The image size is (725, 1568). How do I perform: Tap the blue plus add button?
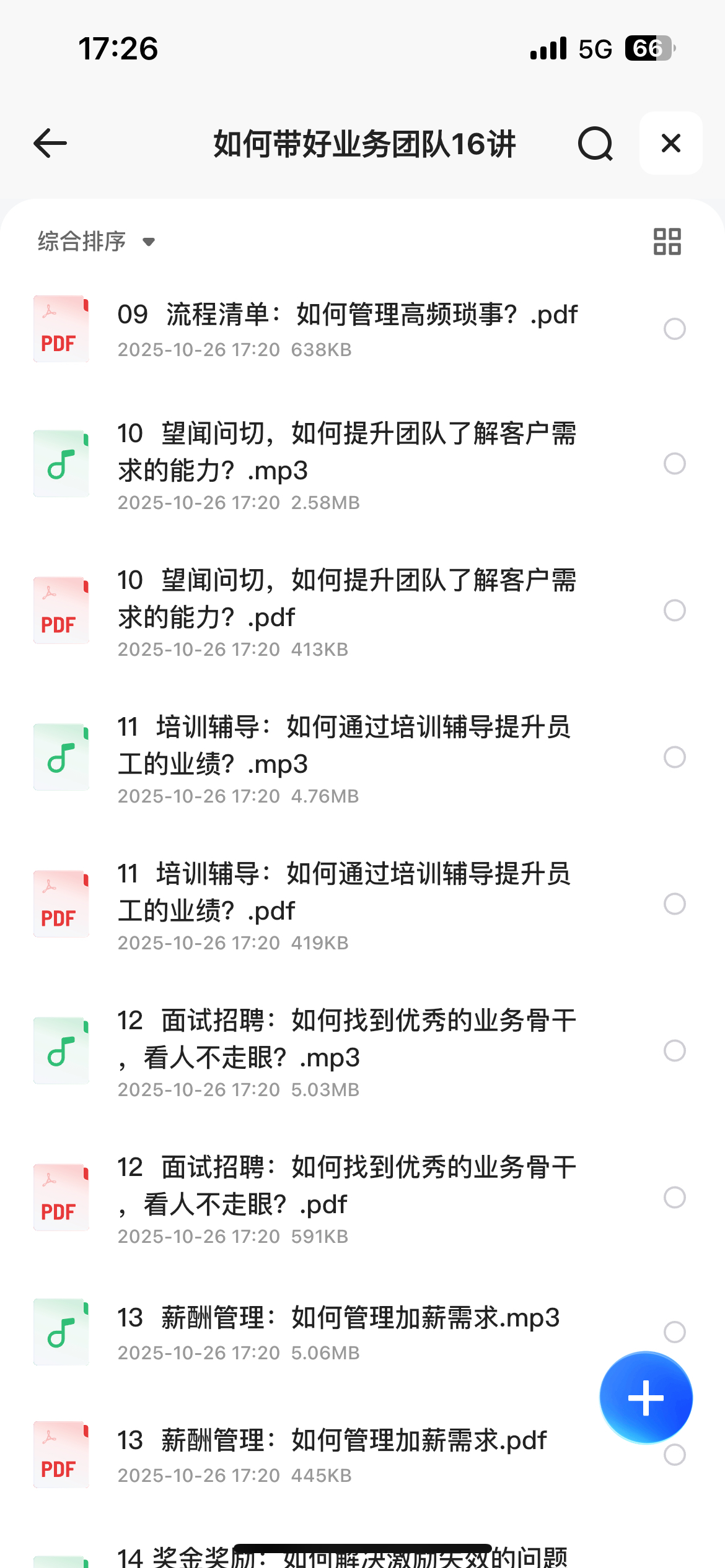click(x=646, y=1397)
